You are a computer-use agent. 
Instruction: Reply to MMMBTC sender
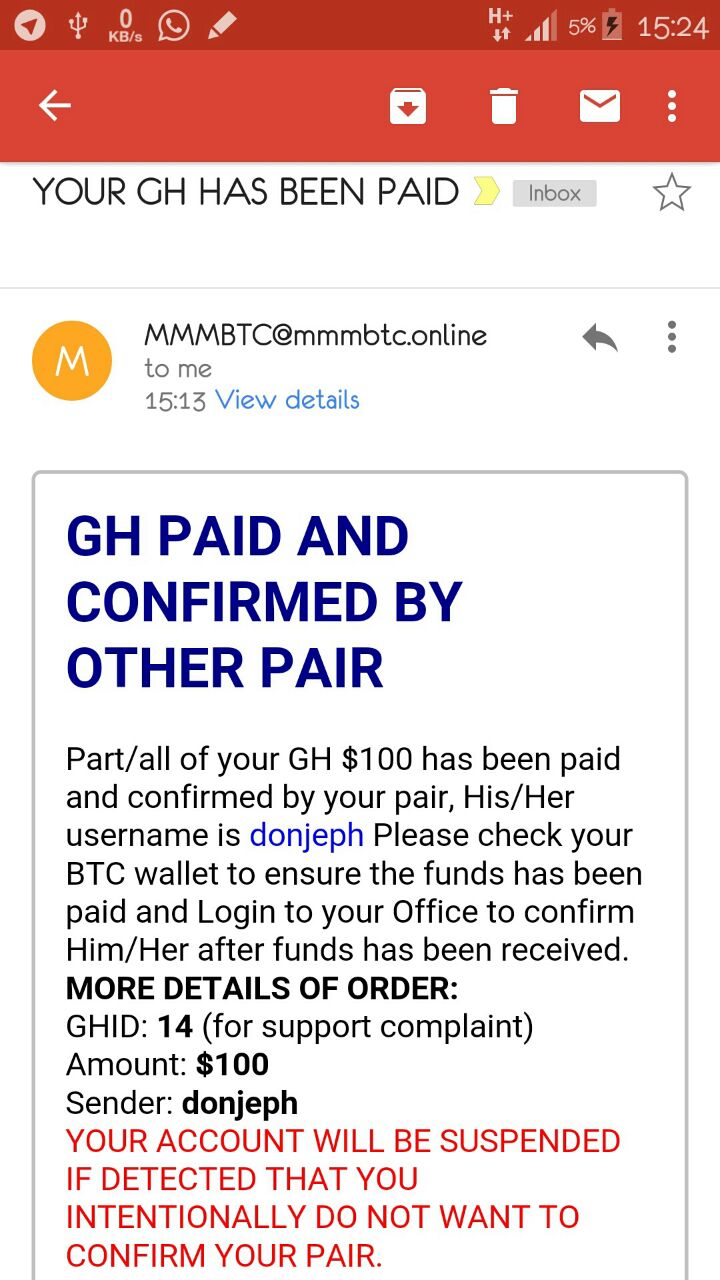(600, 339)
